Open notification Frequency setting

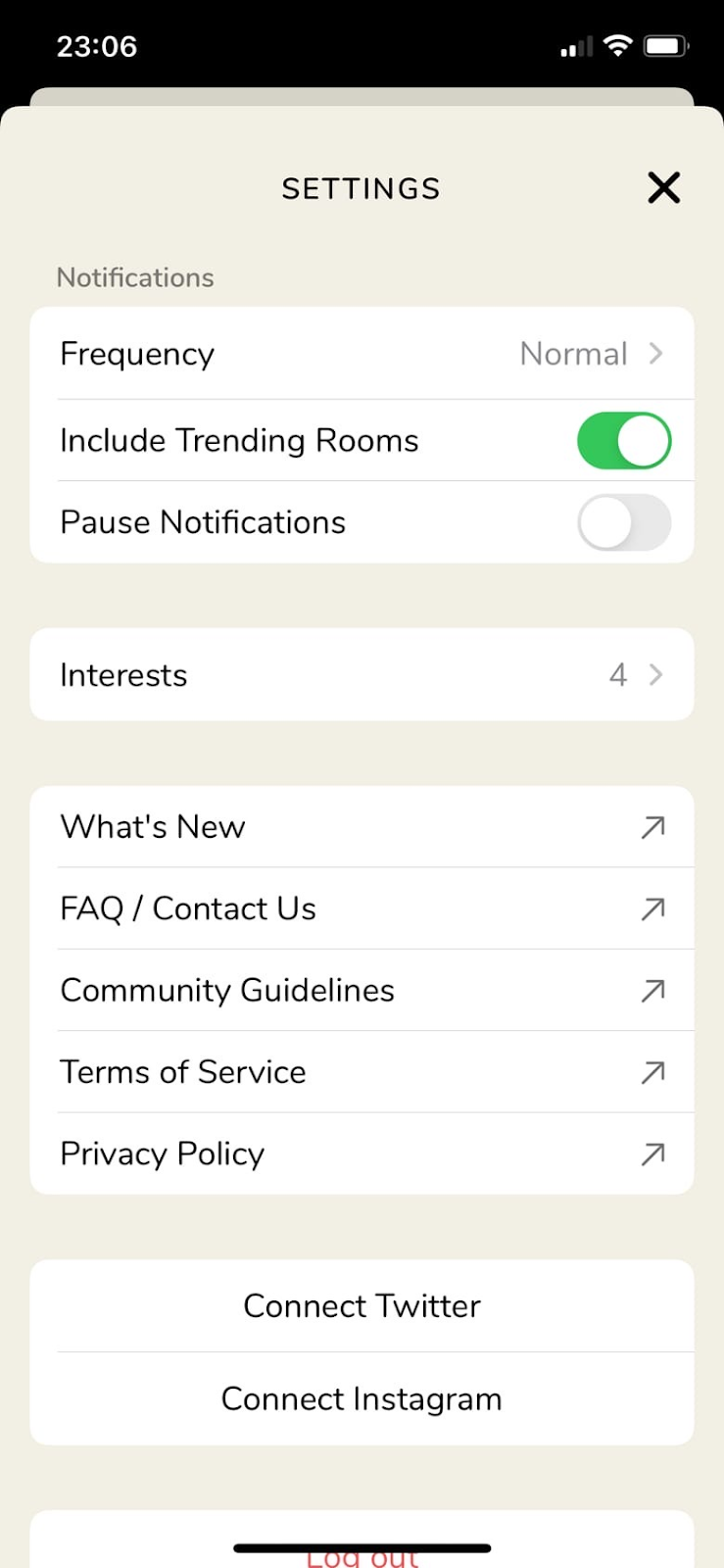362,354
